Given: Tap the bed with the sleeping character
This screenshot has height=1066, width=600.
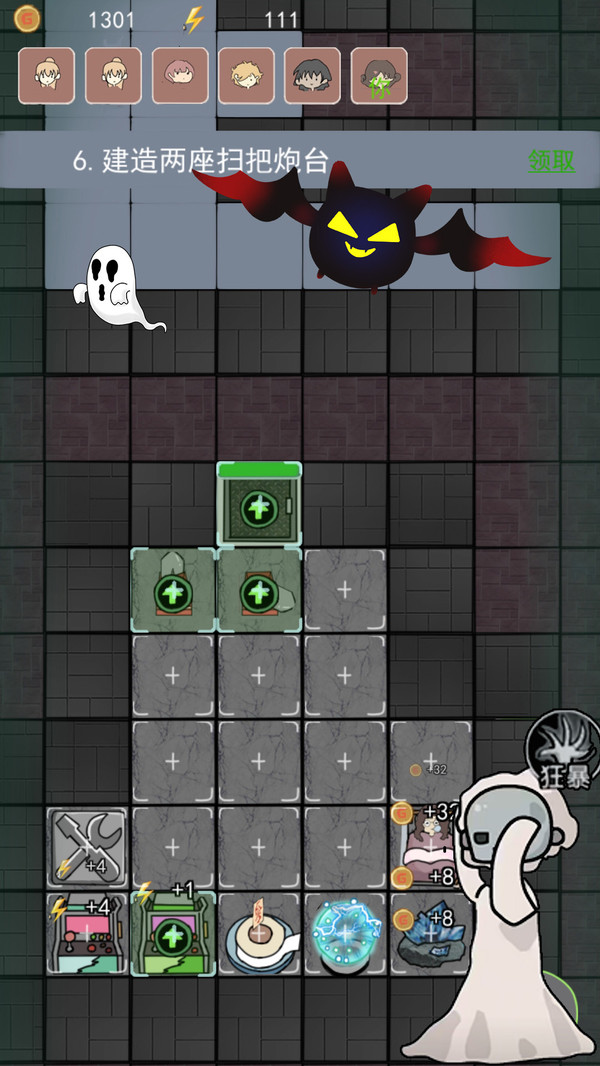Looking at the screenshot, I should pos(429,846).
